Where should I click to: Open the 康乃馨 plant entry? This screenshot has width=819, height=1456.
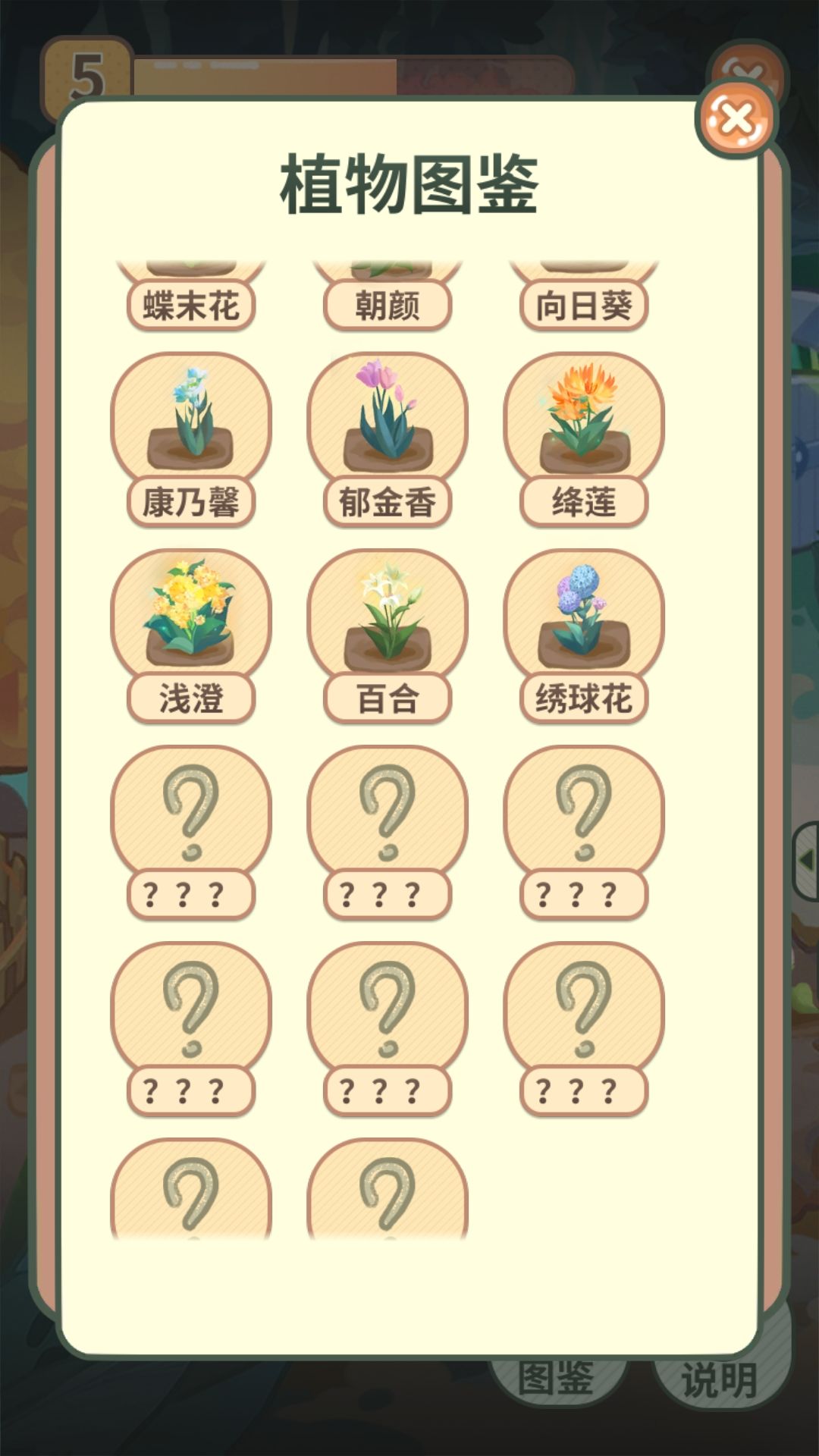click(191, 440)
